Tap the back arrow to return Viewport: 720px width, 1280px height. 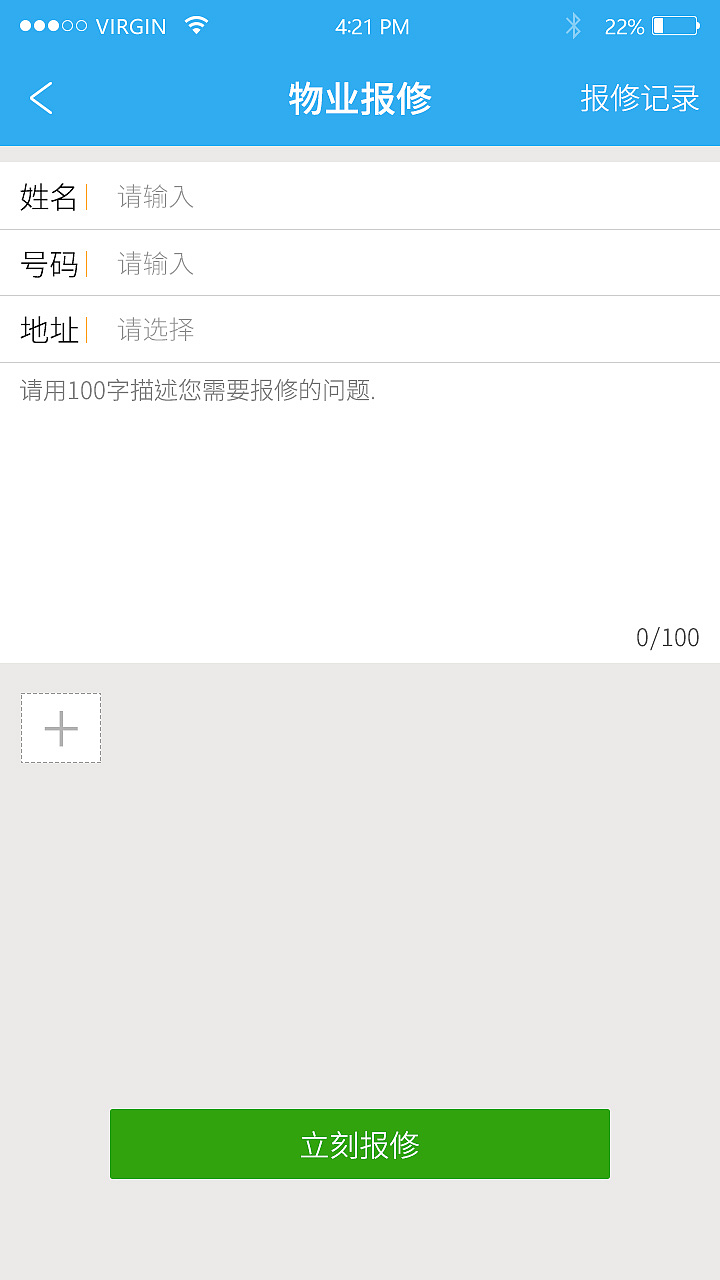tap(40, 99)
